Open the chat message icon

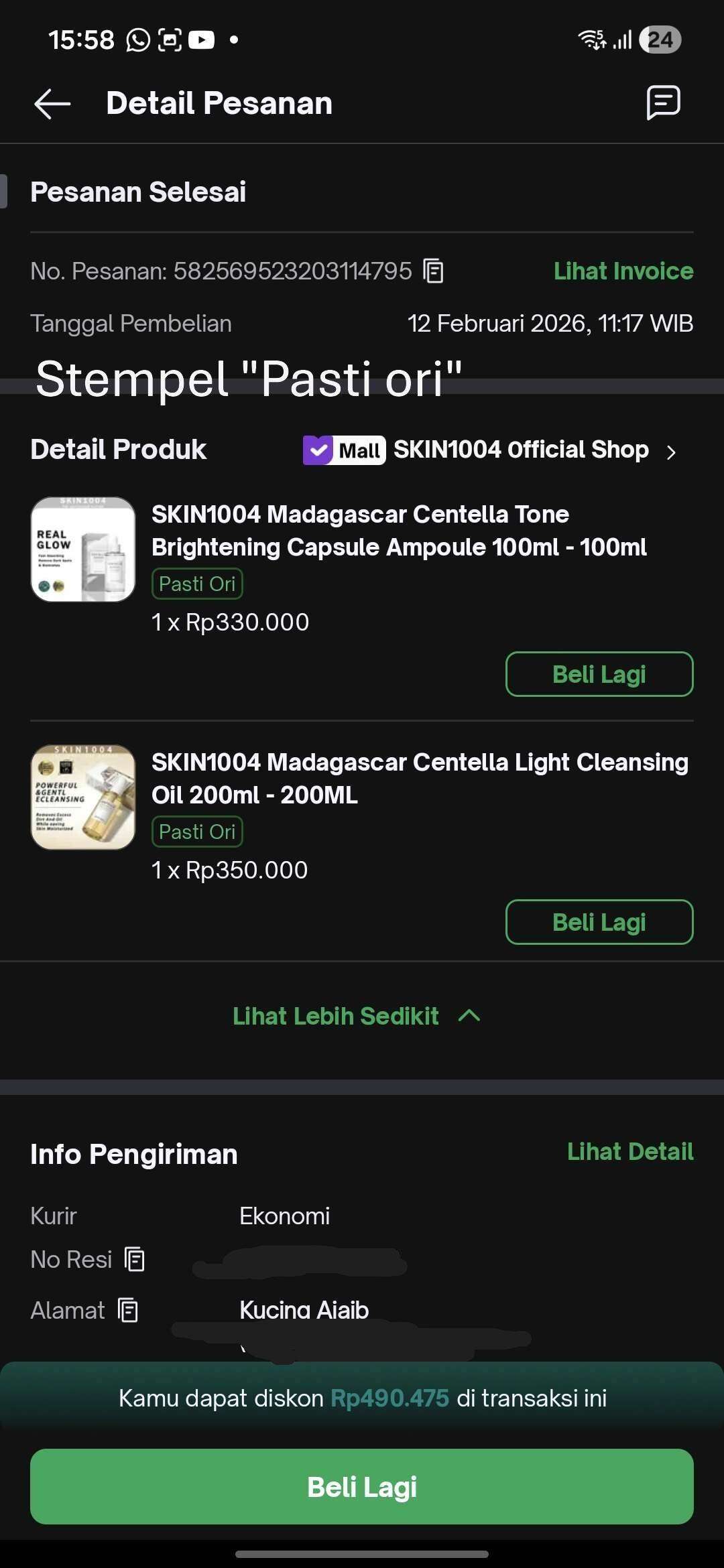point(663,103)
